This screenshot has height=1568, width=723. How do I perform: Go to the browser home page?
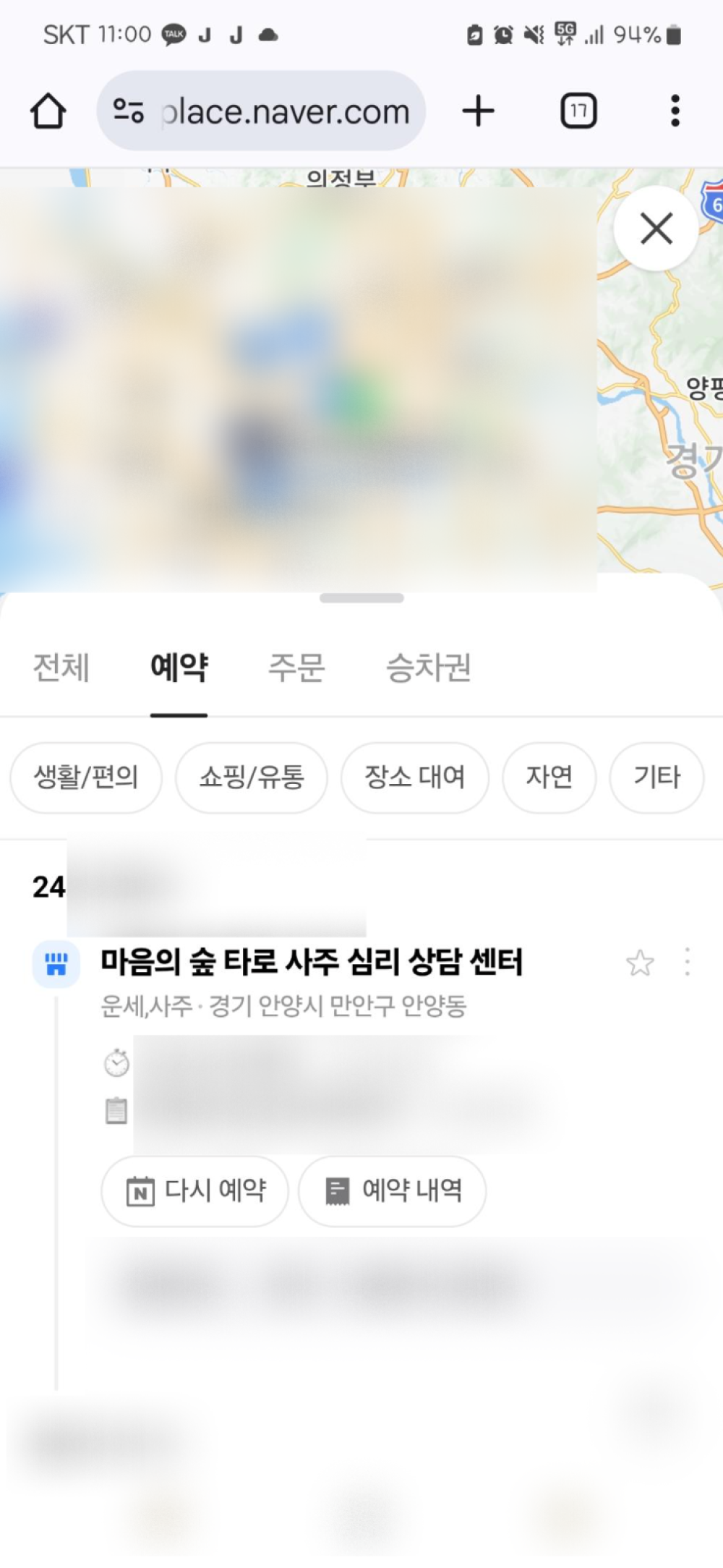(x=48, y=111)
